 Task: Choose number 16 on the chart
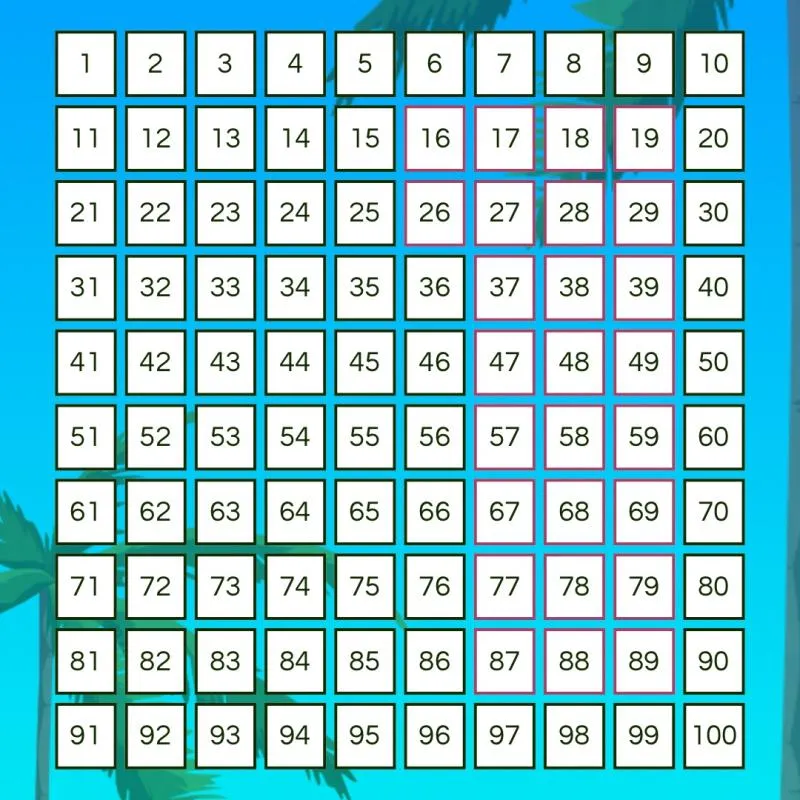pyautogui.click(x=435, y=138)
